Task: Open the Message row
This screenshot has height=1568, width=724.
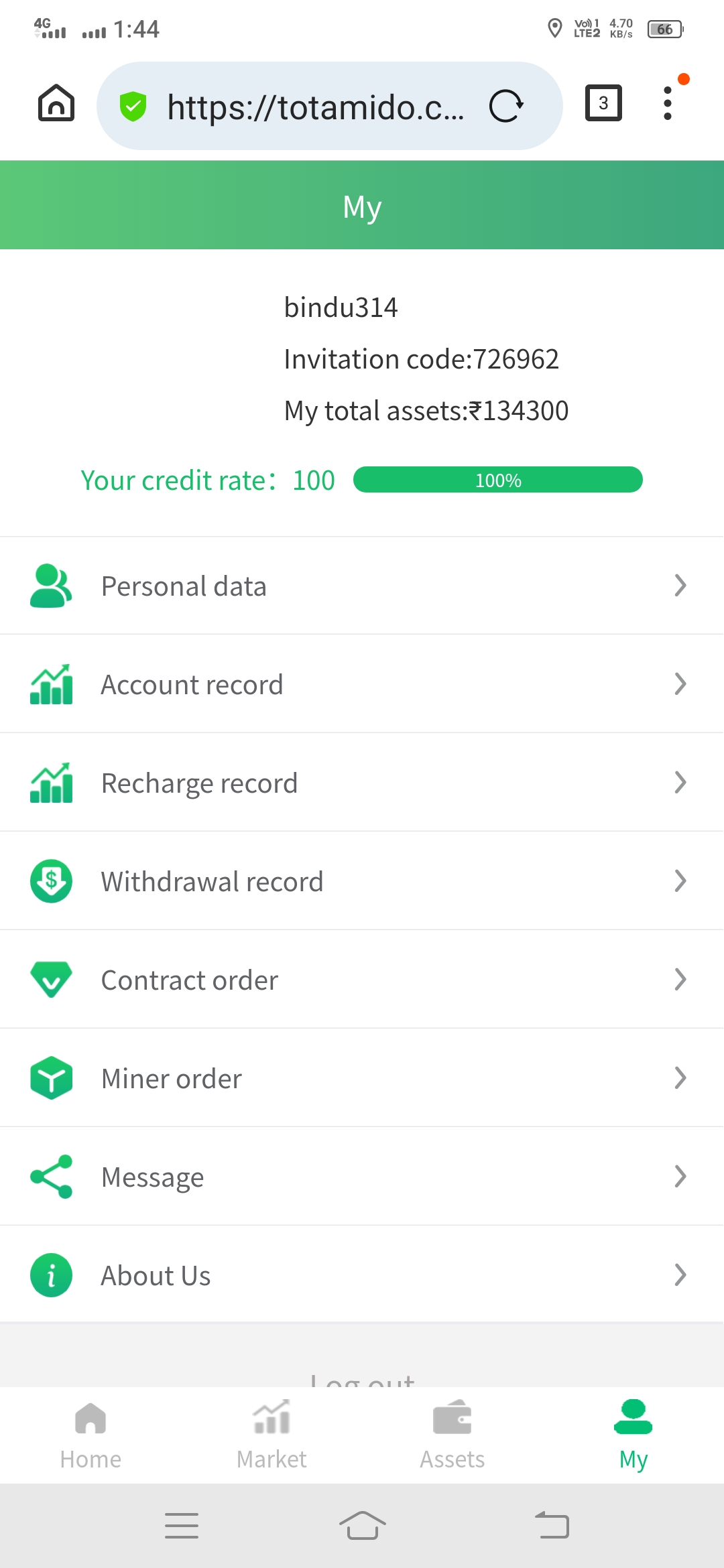Action: click(362, 1177)
